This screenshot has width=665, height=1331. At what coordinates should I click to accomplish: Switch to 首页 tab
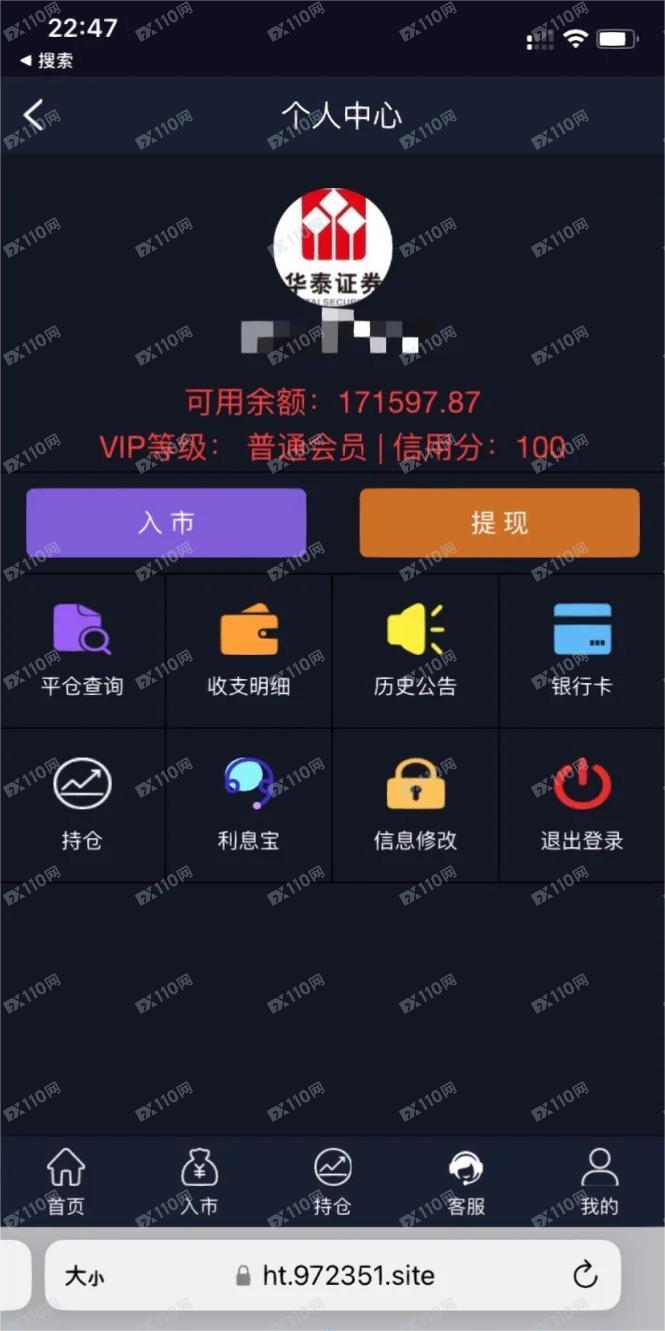coord(66,1181)
